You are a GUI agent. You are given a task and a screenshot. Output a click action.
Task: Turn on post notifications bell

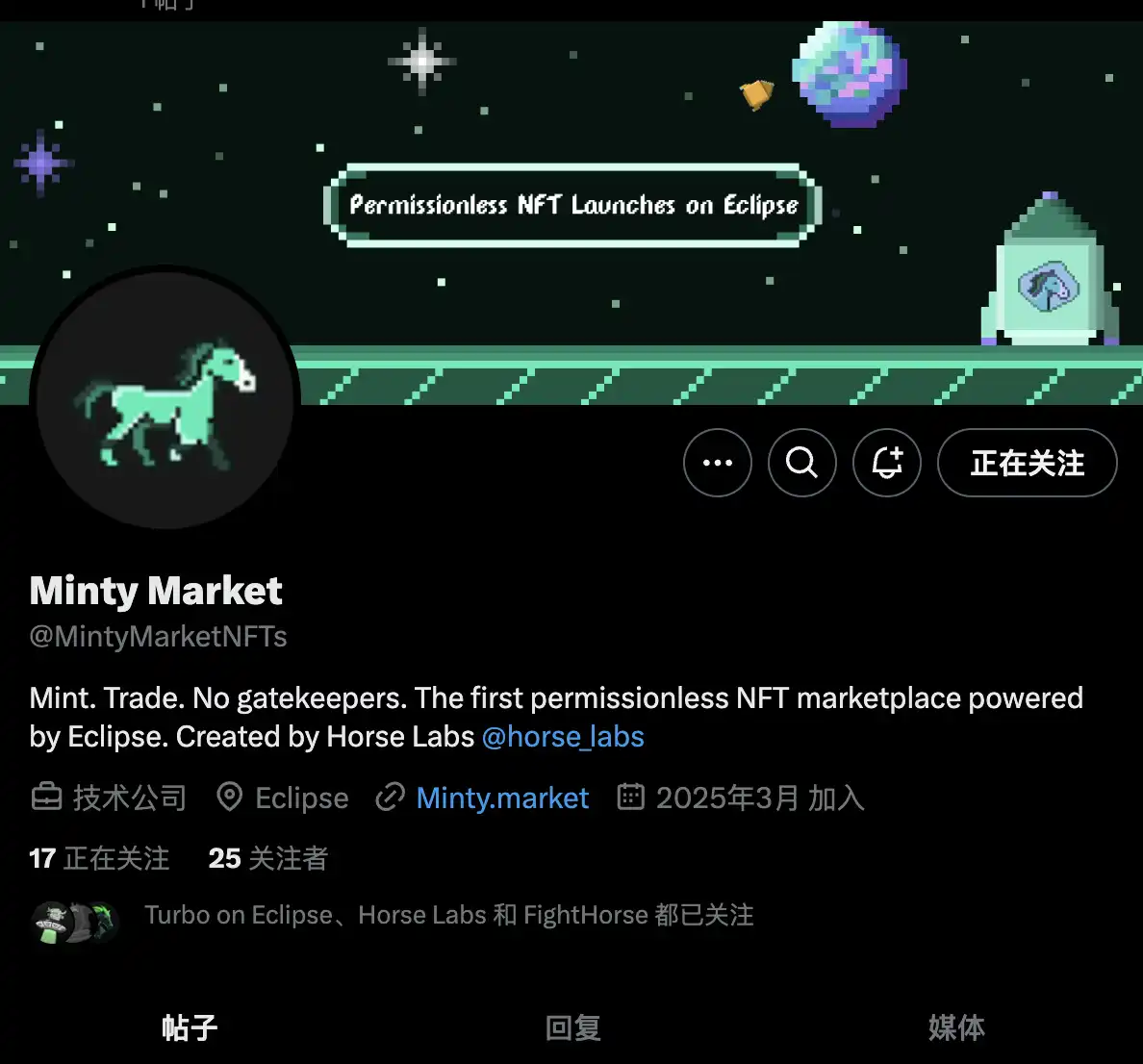886,463
